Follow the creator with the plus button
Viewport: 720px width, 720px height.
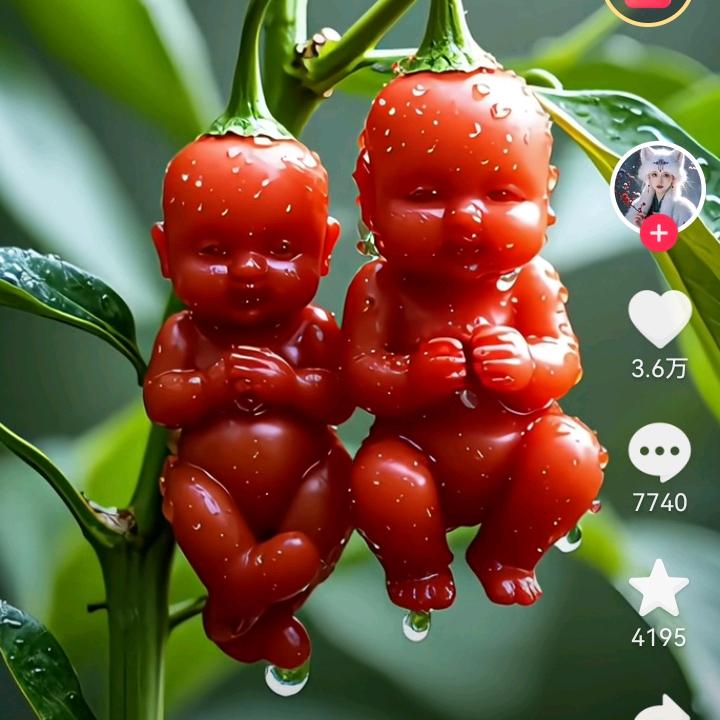[659, 233]
